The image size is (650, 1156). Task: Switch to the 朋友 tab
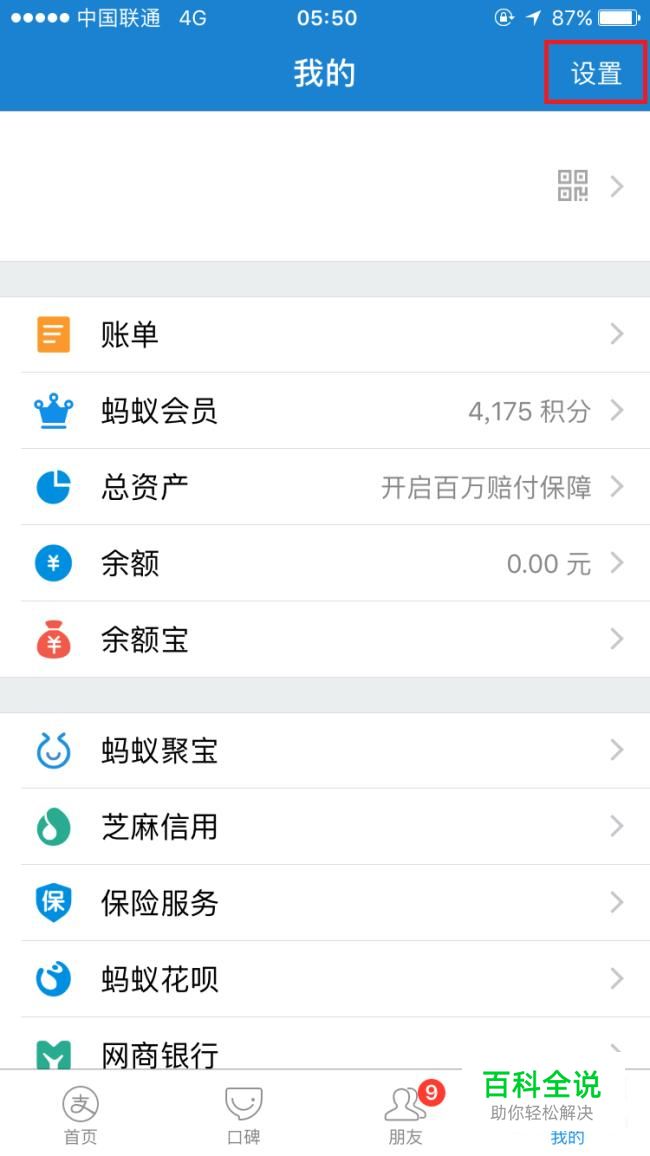click(x=406, y=1114)
